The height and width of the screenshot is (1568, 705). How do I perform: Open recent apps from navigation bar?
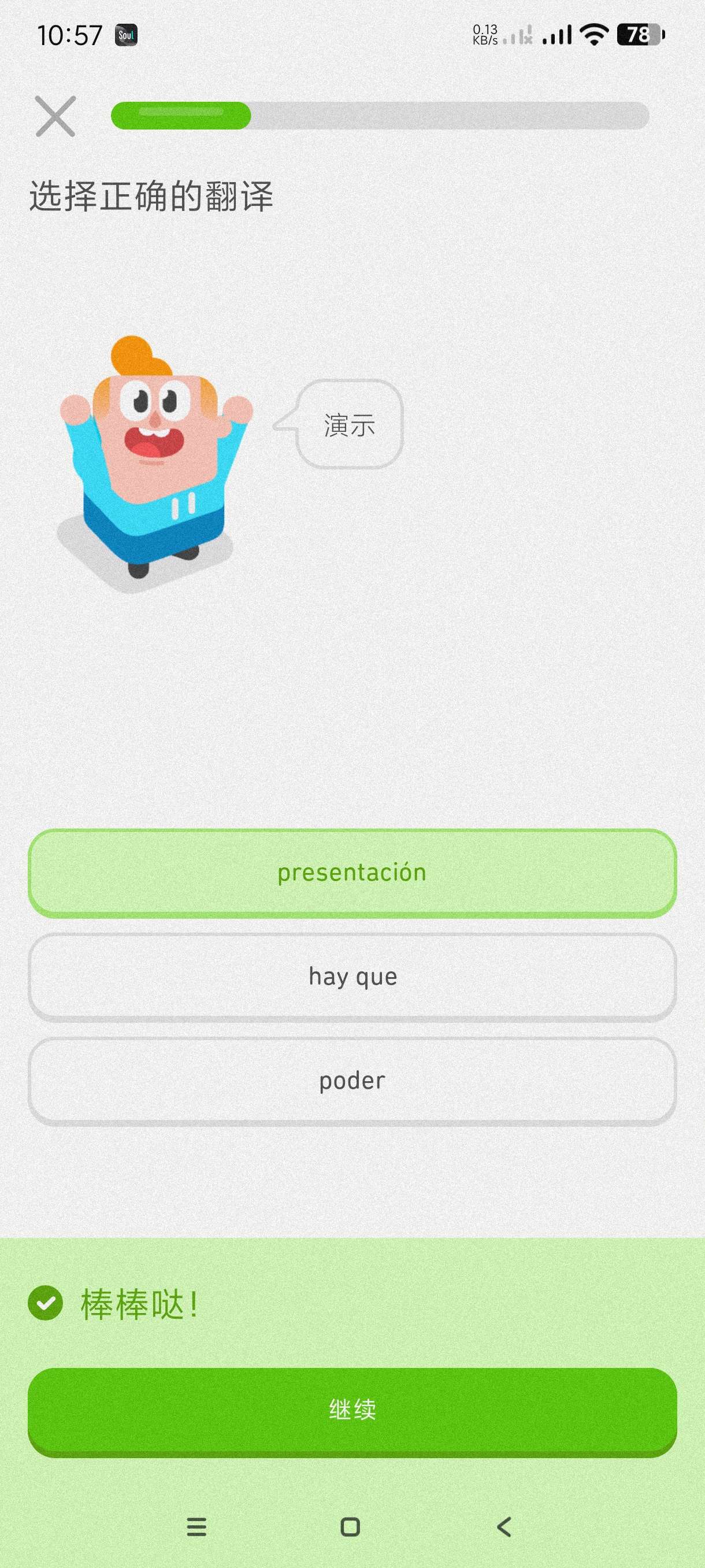coord(196,1526)
